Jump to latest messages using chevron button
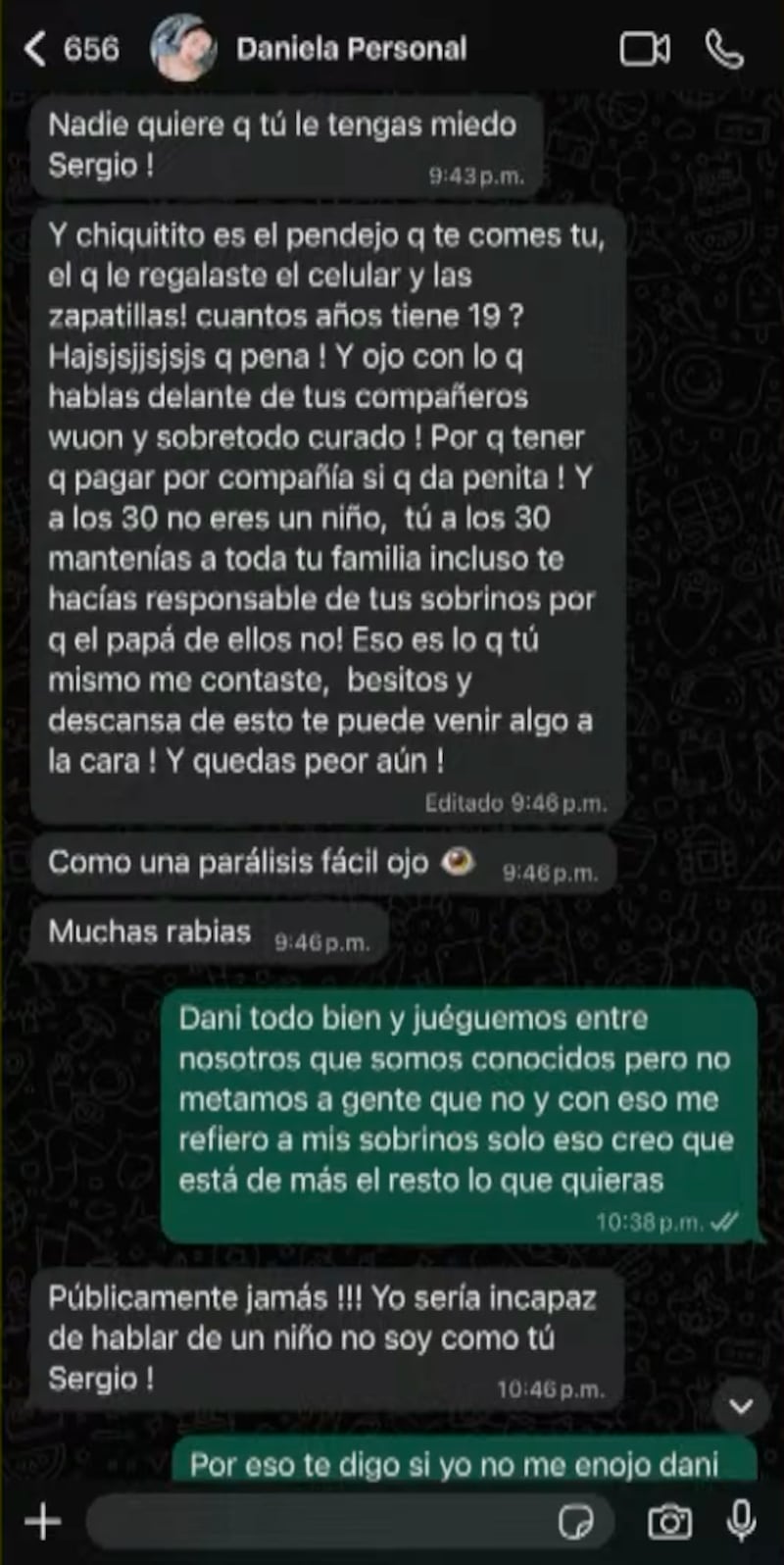This screenshot has width=784, height=1565. click(740, 1404)
